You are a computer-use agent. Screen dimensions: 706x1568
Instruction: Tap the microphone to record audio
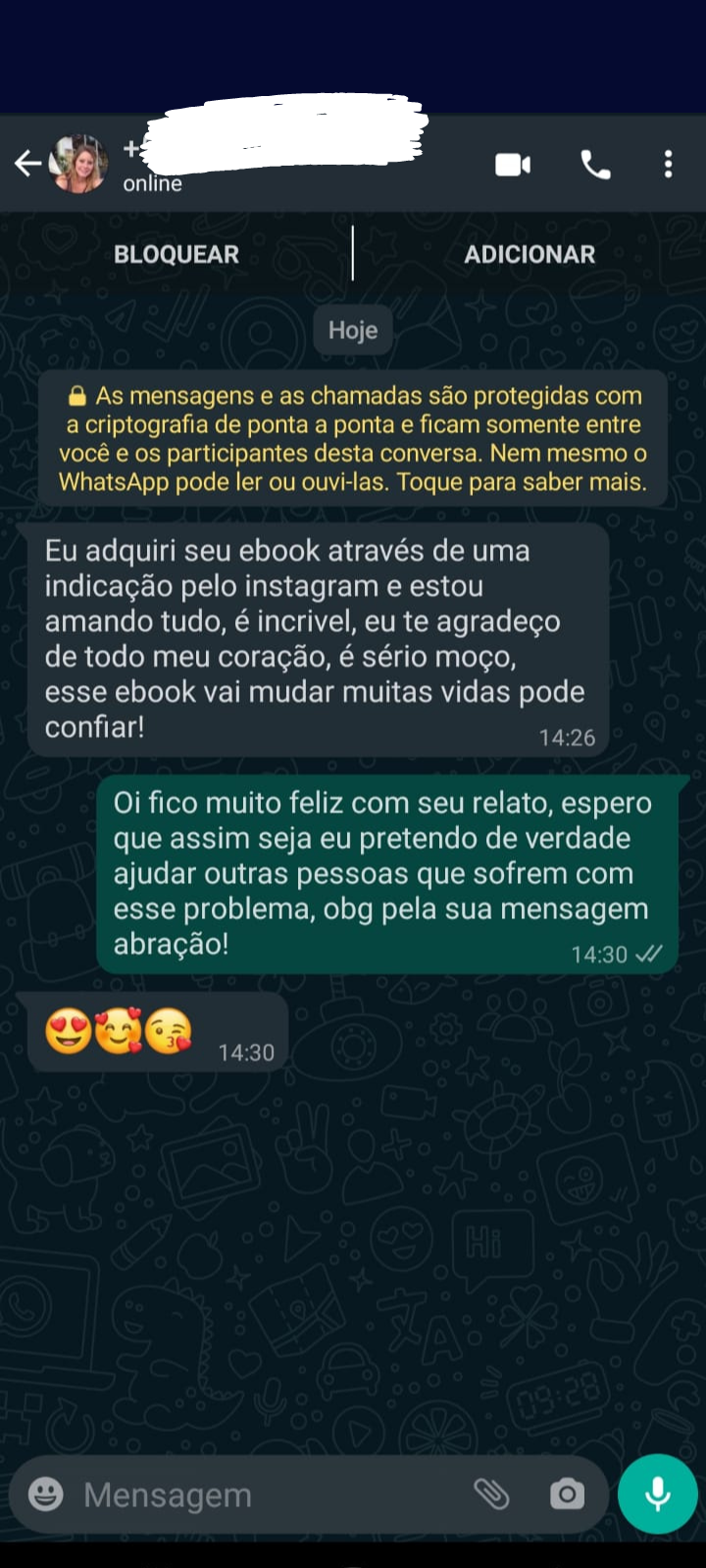[x=658, y=1494]
